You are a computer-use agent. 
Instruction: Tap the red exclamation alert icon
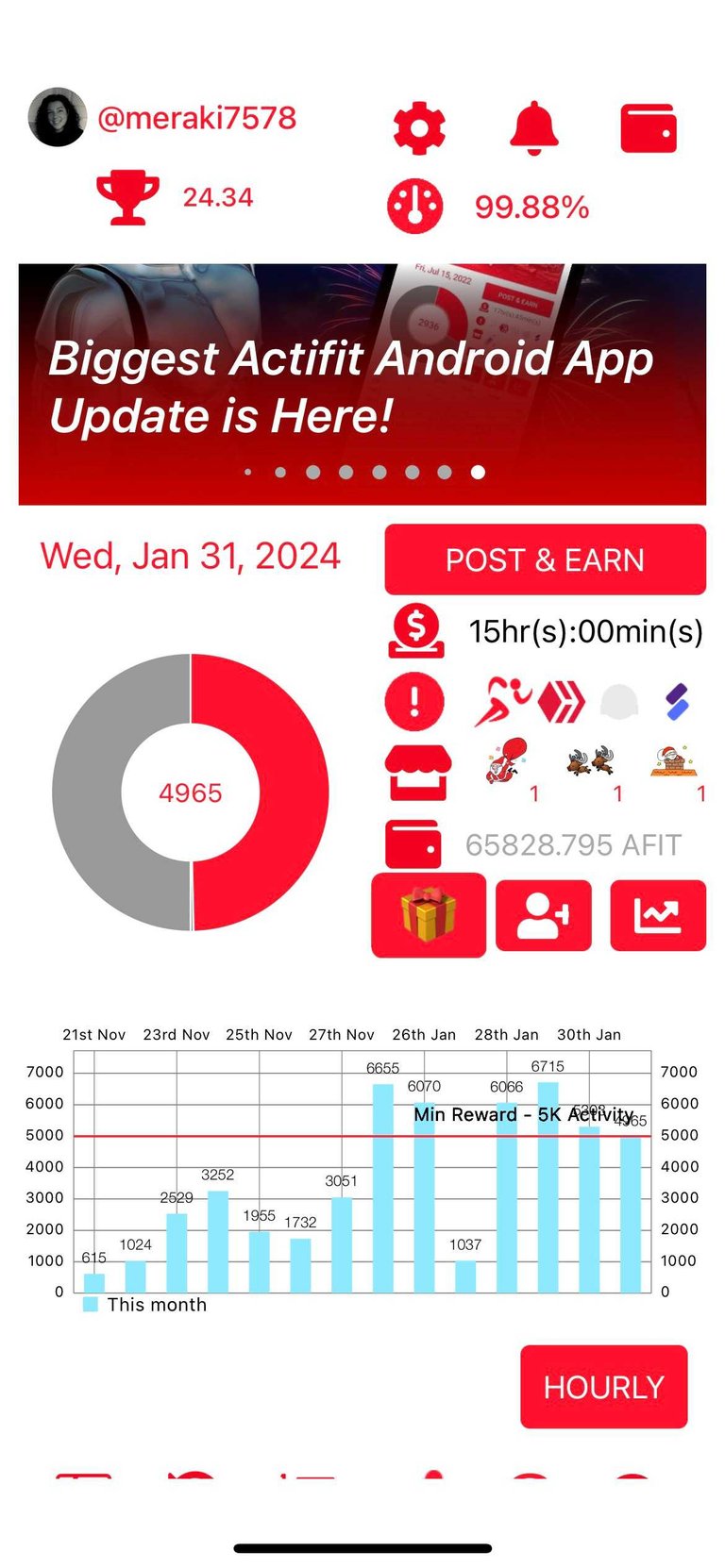pyautogui.click(x=414, y=702)
